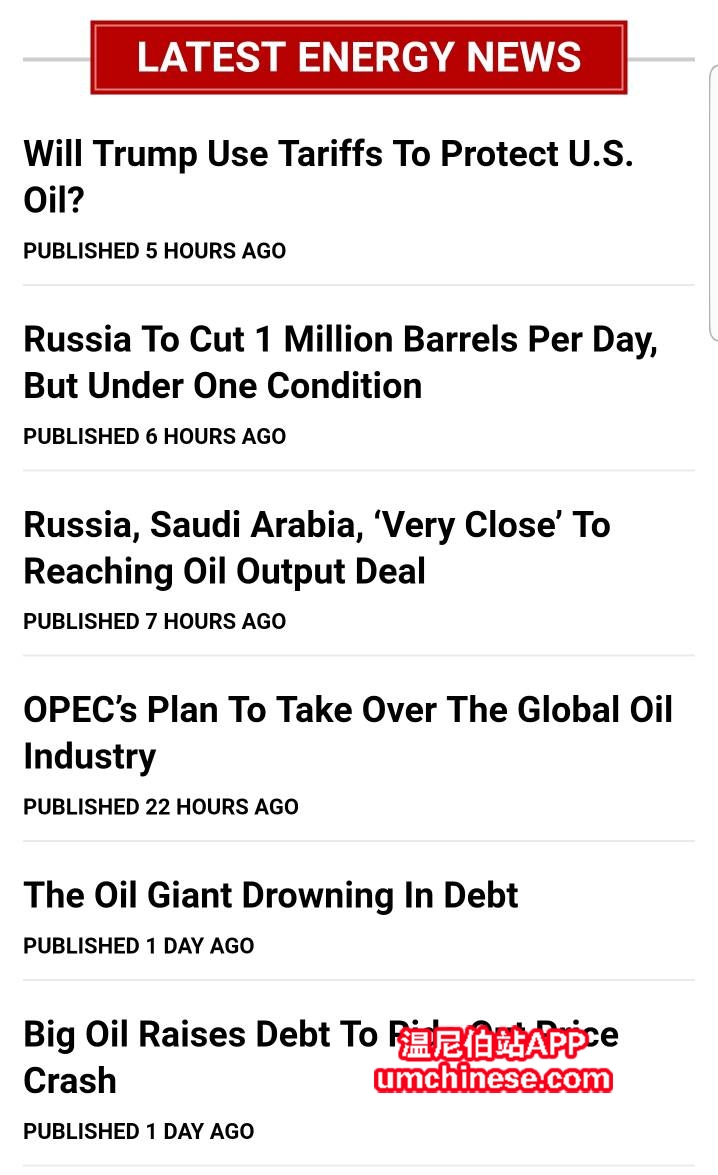Read Russia To Cut 1 Million Barrels story

pos(340,362)
